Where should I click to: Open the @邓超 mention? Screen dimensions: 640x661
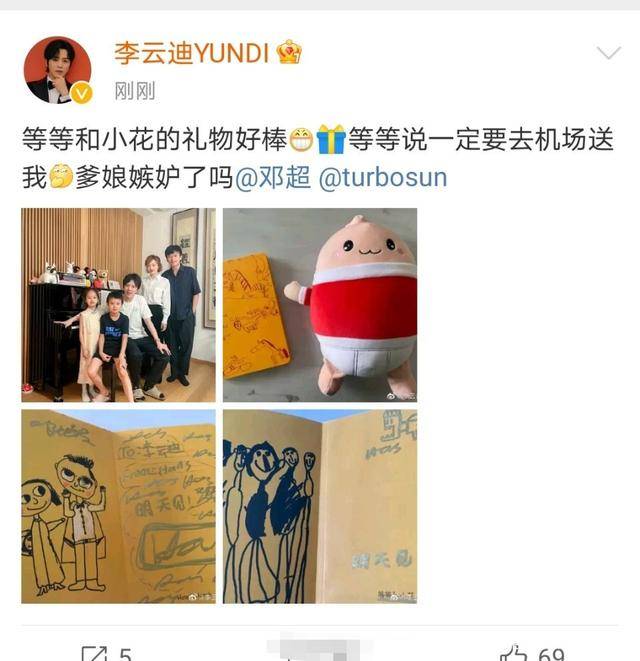[x=272, y=178]
